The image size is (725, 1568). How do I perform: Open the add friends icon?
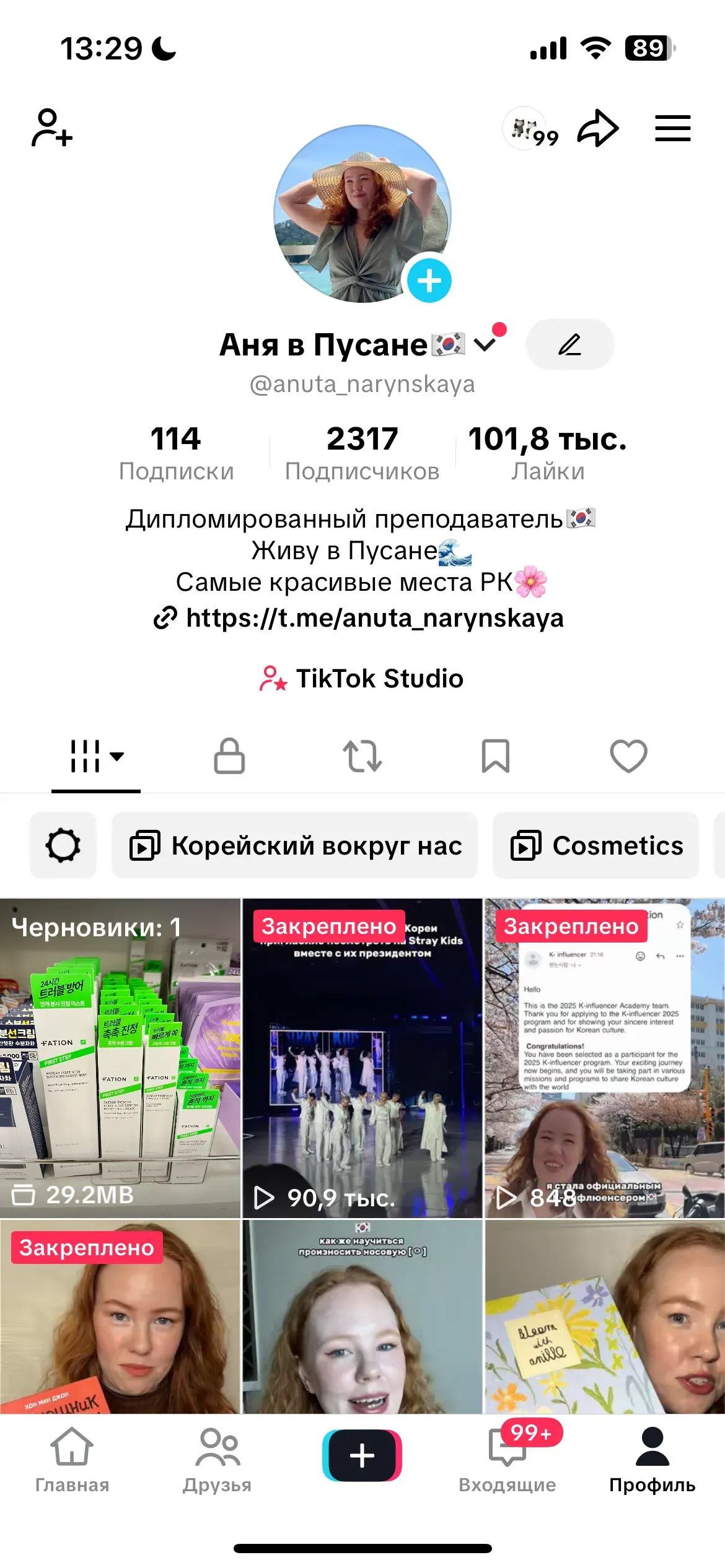pos(51,128)
